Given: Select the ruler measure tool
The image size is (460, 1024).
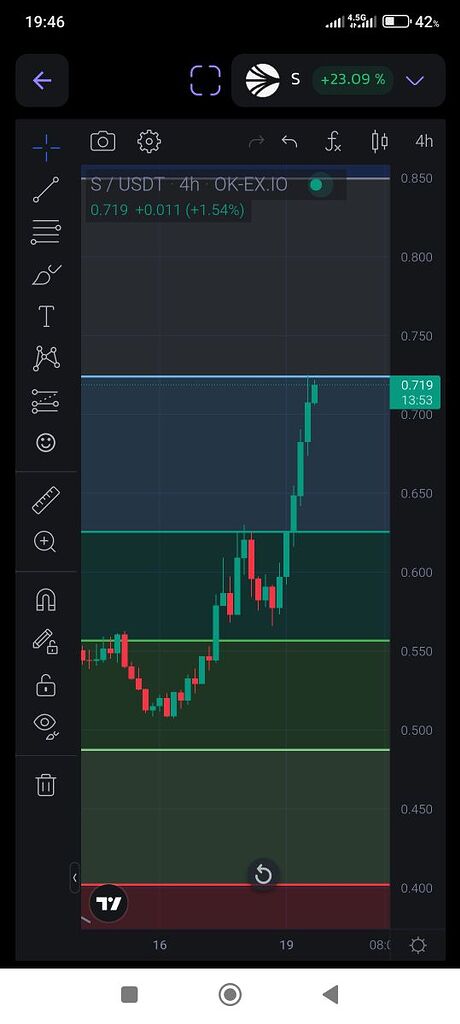Looking at the screenshot, I should coord(46,500).
